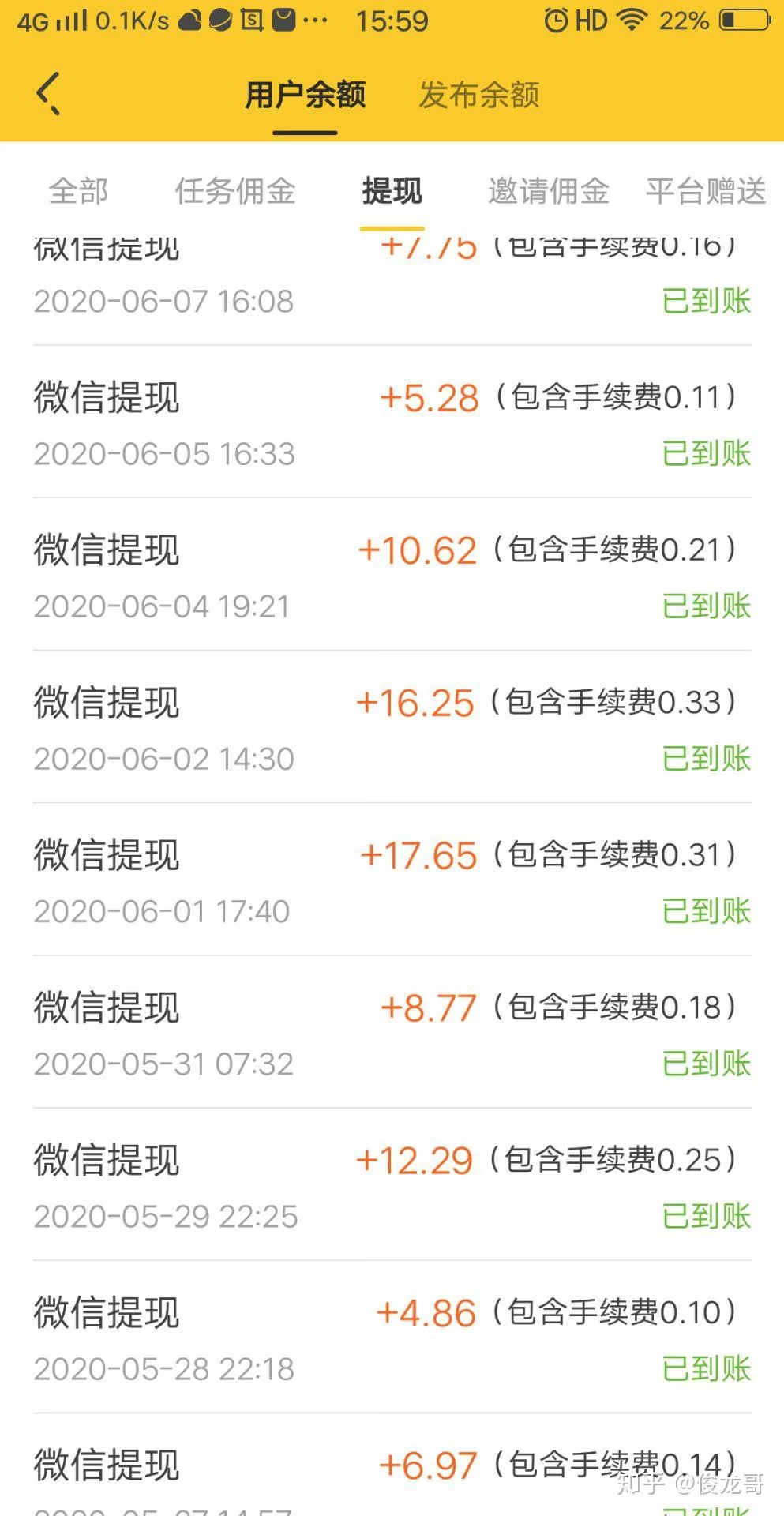This screenshot has height=1516, width=784.
Task: Switch to the 发布余额 tab
Action: (x=479, y=95)
